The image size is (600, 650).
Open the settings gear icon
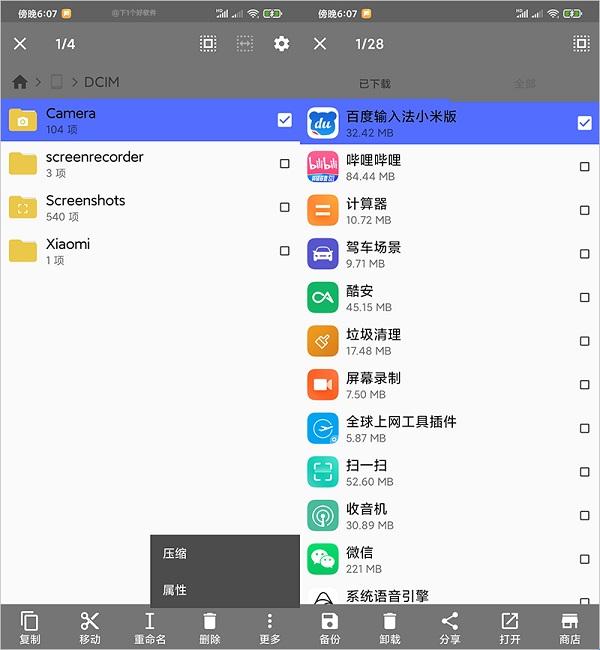click(x=281, y=44)
